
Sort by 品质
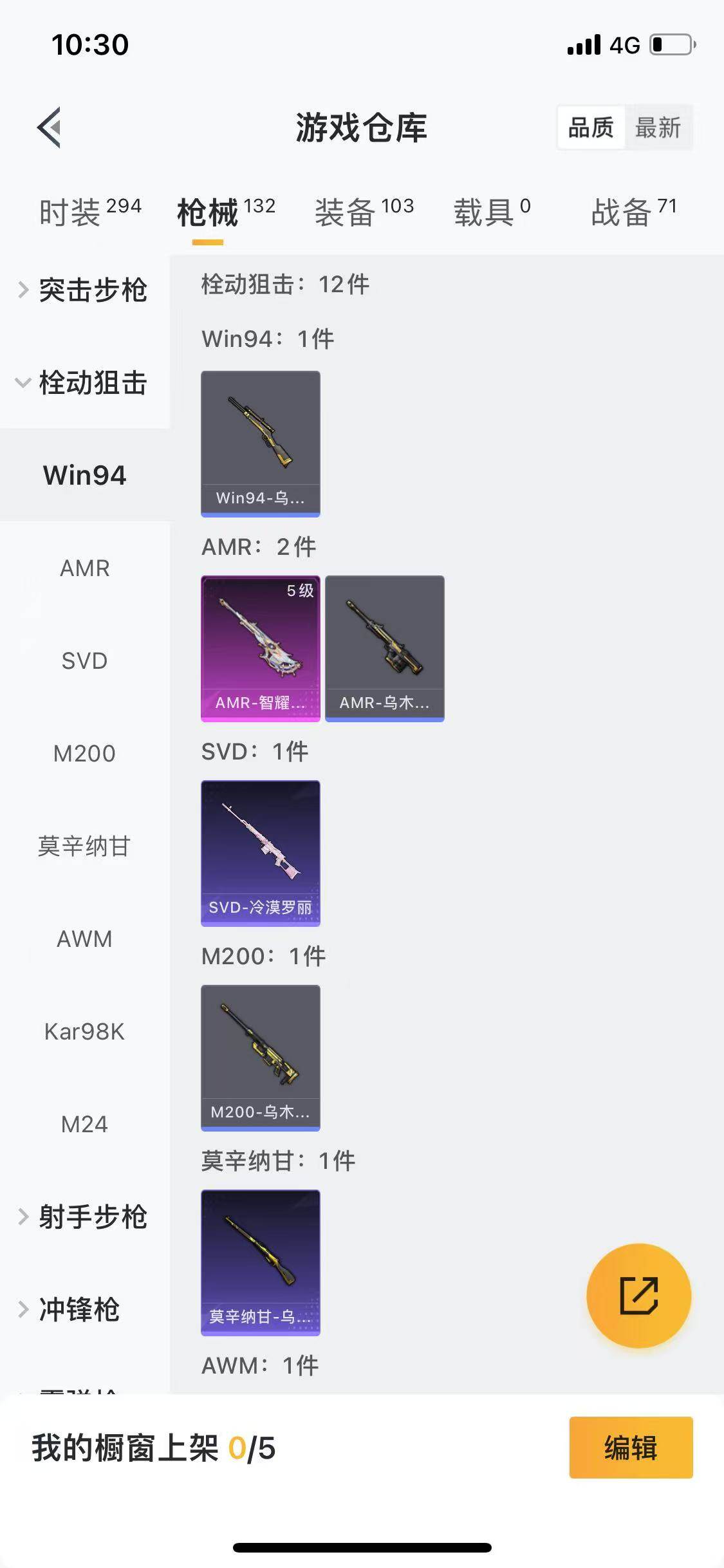click(x=591, y=127)
